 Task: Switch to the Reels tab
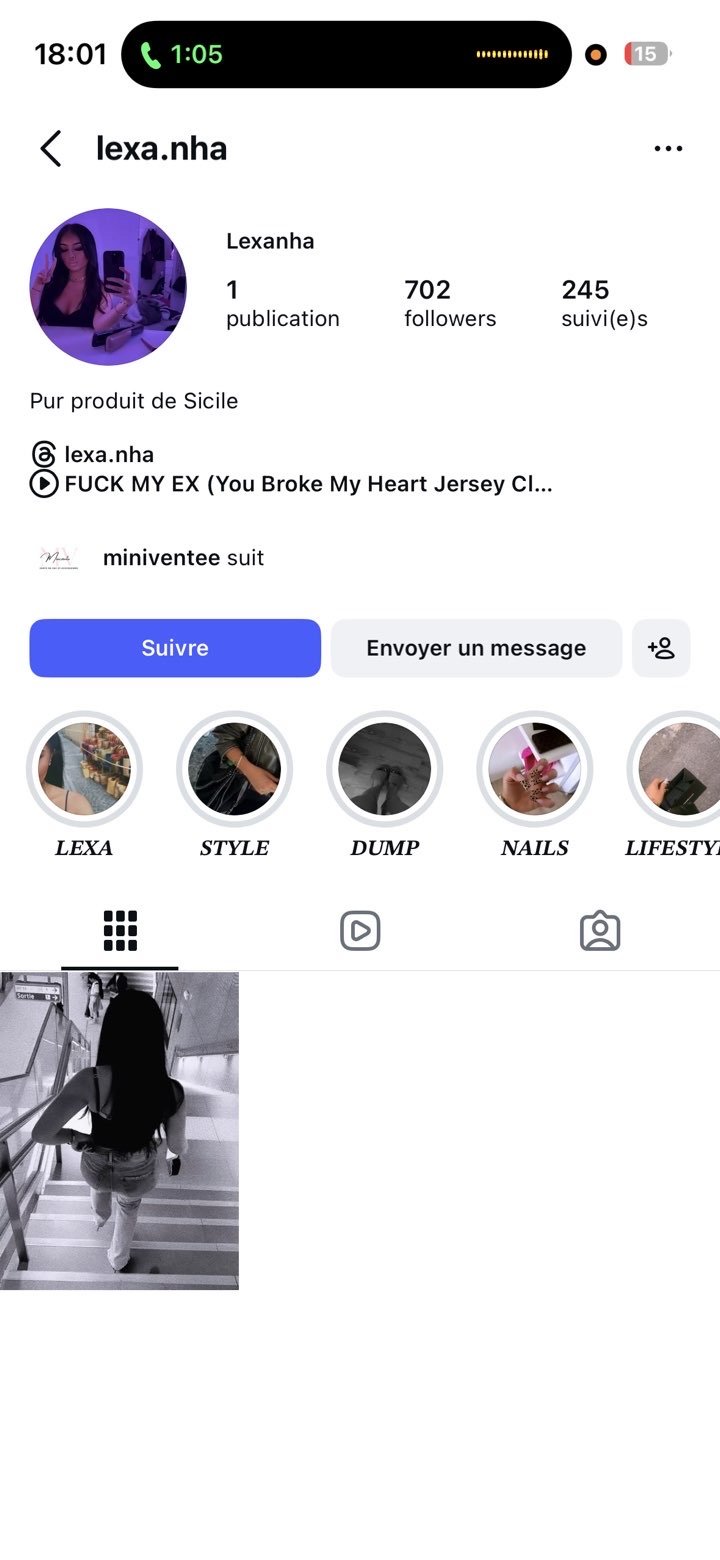360,931
